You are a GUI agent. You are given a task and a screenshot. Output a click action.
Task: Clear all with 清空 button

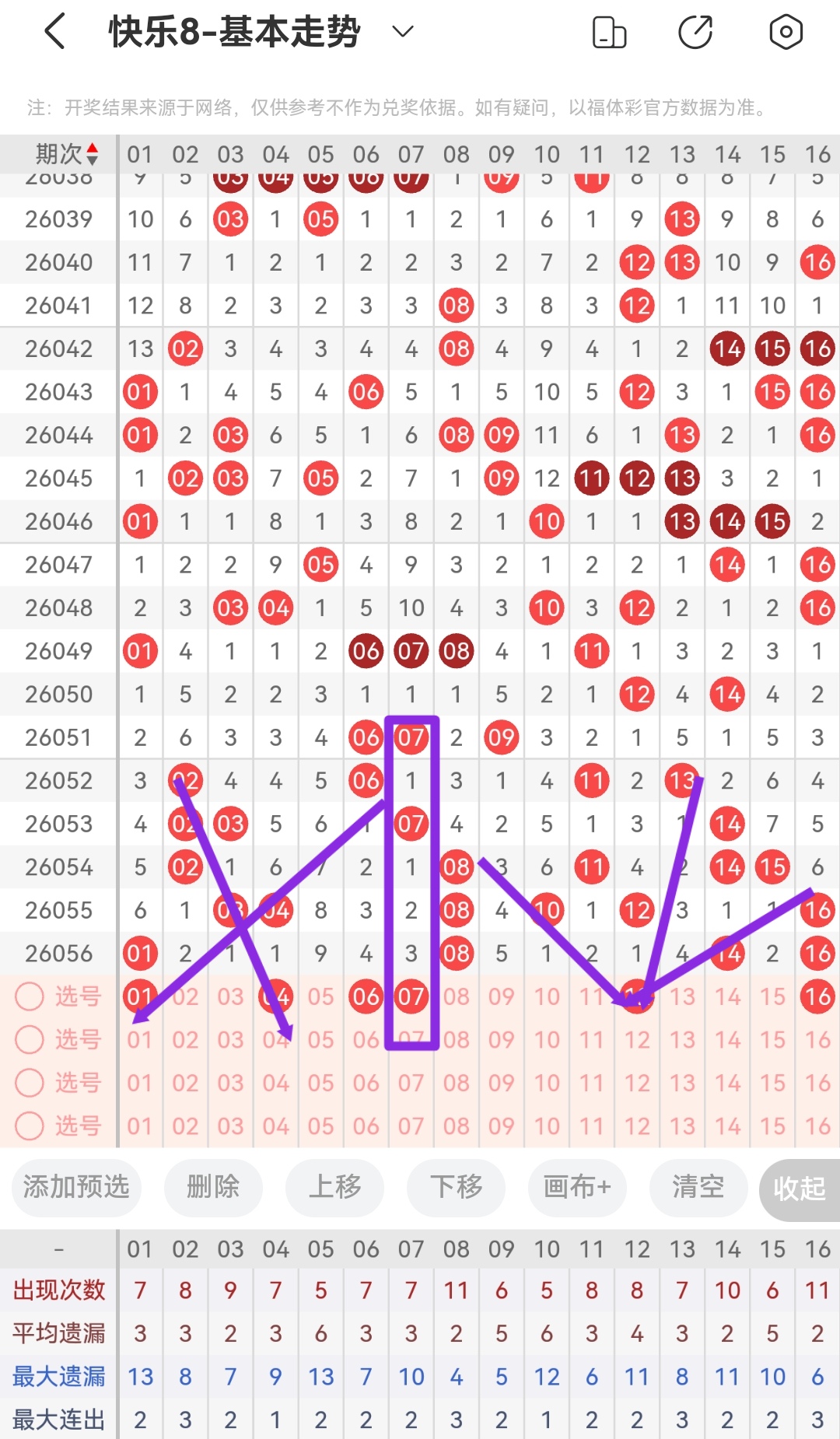pyautogui.click(x=698, y=1187)
